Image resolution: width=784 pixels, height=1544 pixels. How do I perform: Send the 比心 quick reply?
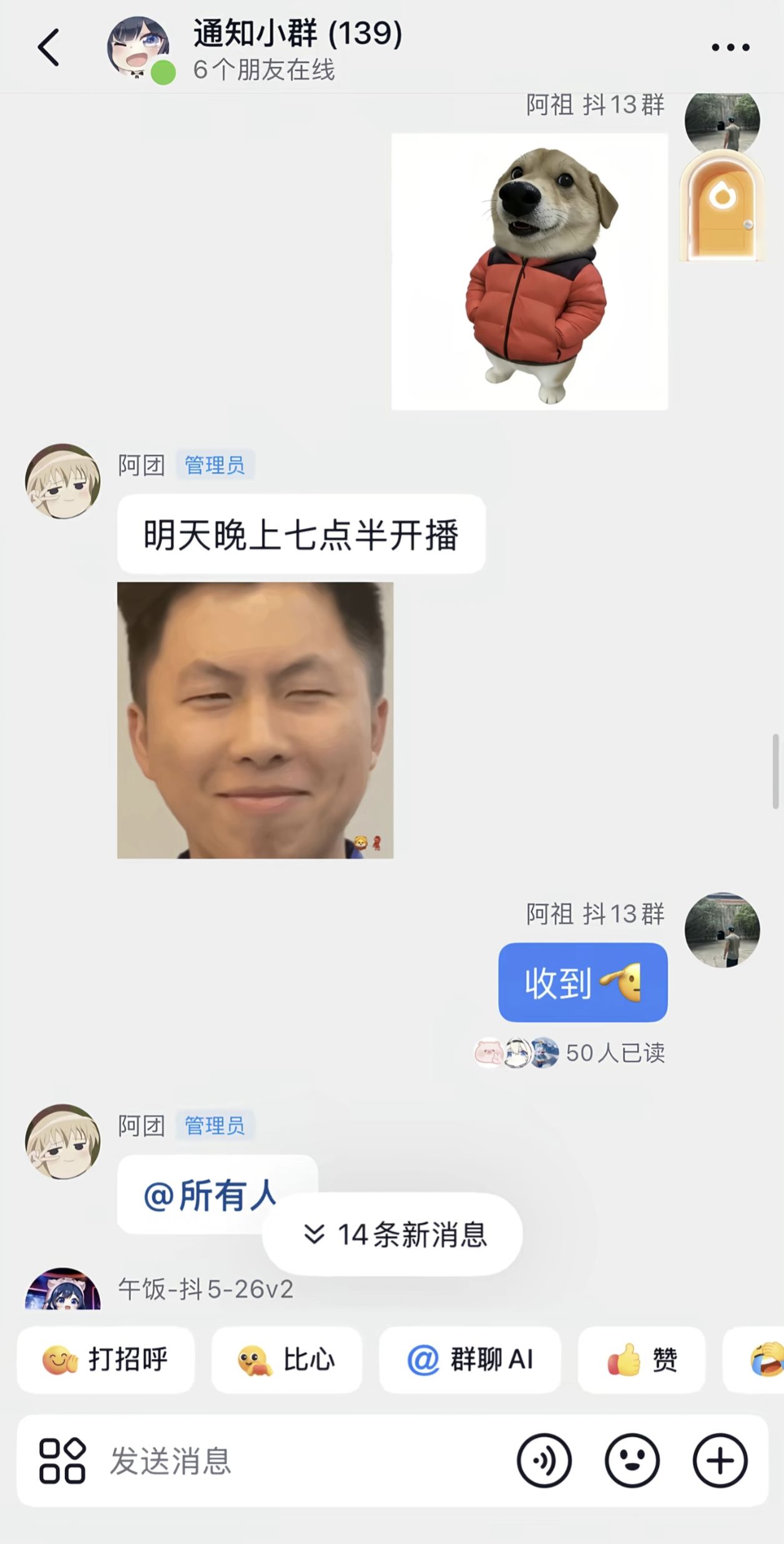coord(287,1360)
